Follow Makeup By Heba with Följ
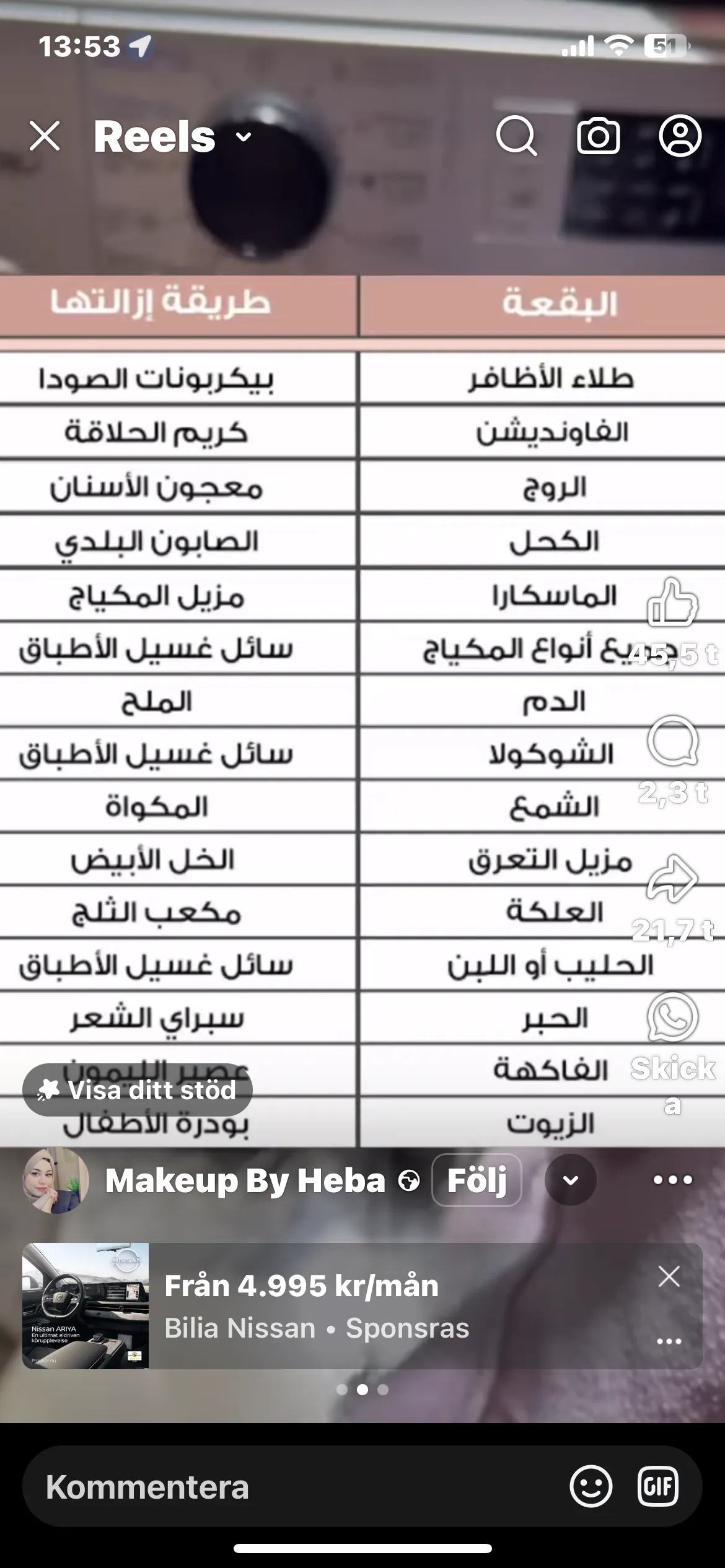 (x=477, y=1180)
